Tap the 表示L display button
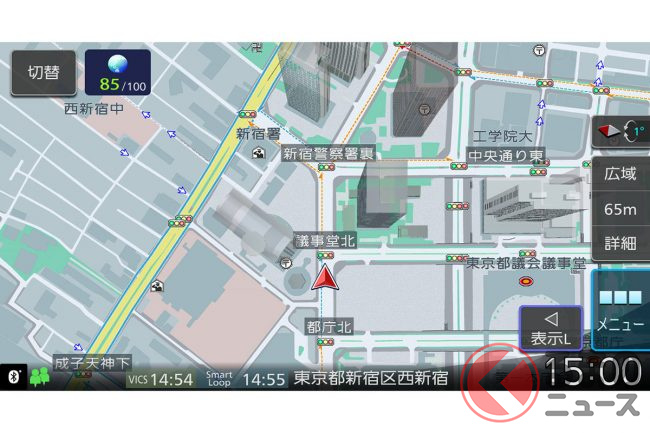650x433 pixels. 549,328
